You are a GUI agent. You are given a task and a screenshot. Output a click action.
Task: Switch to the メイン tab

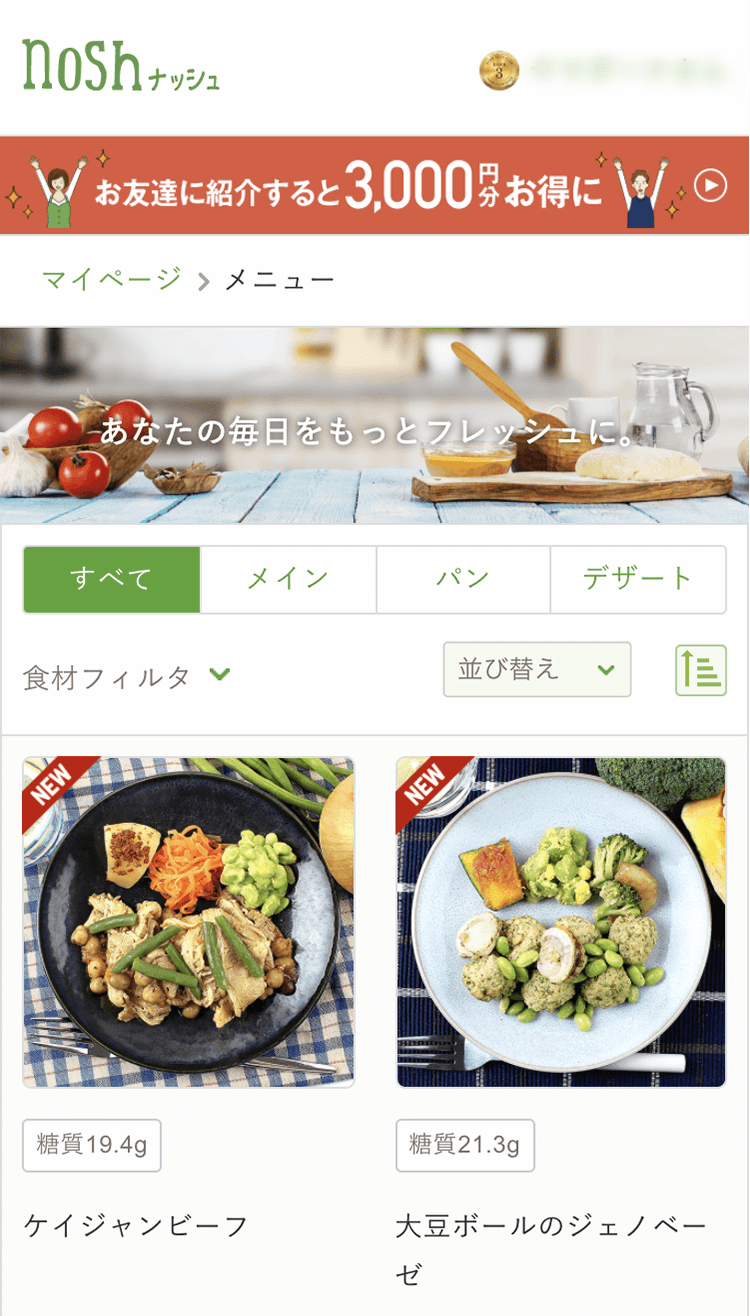(x=288, y=579)
